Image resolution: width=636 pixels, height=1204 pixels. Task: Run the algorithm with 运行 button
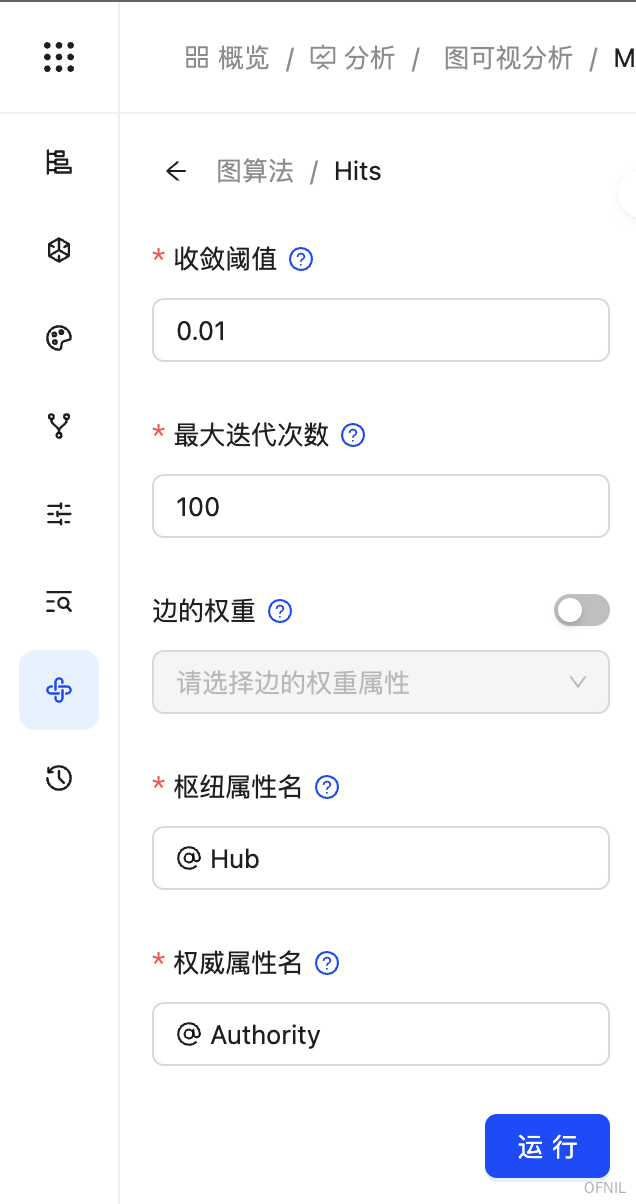547,1146
